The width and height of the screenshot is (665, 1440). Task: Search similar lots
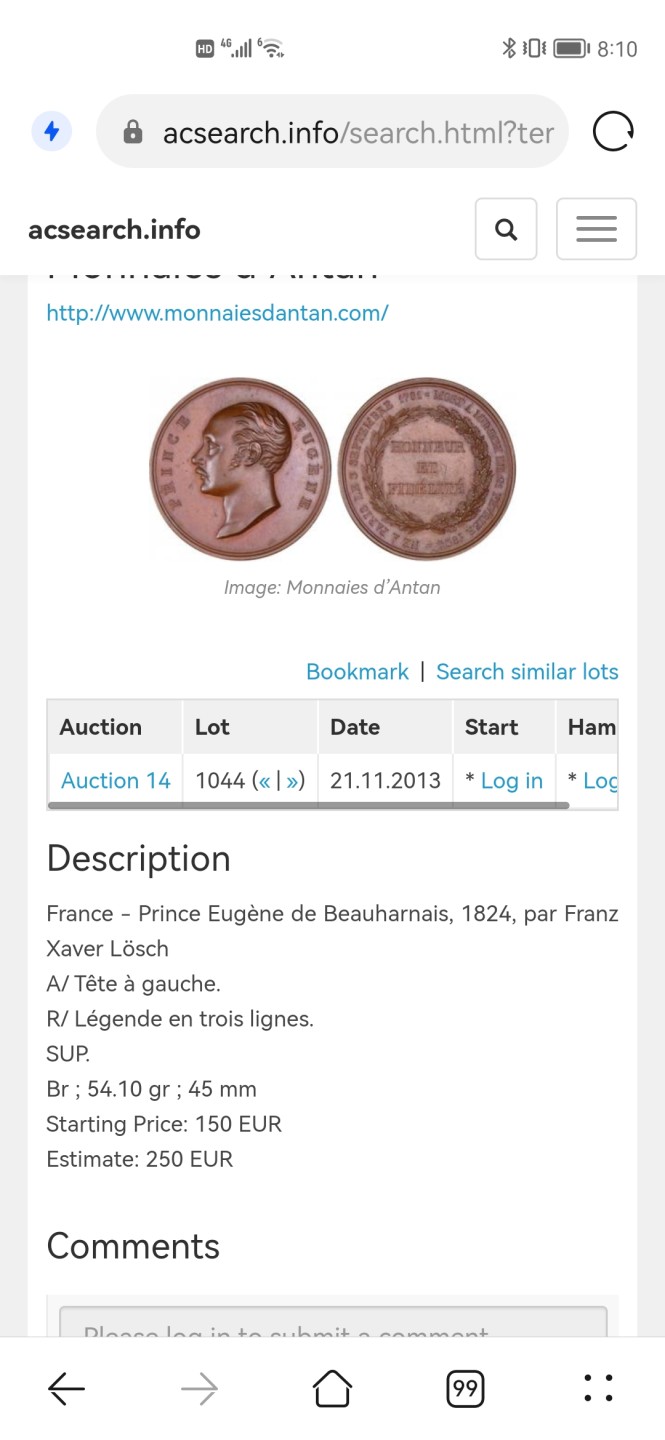[527, 672]
